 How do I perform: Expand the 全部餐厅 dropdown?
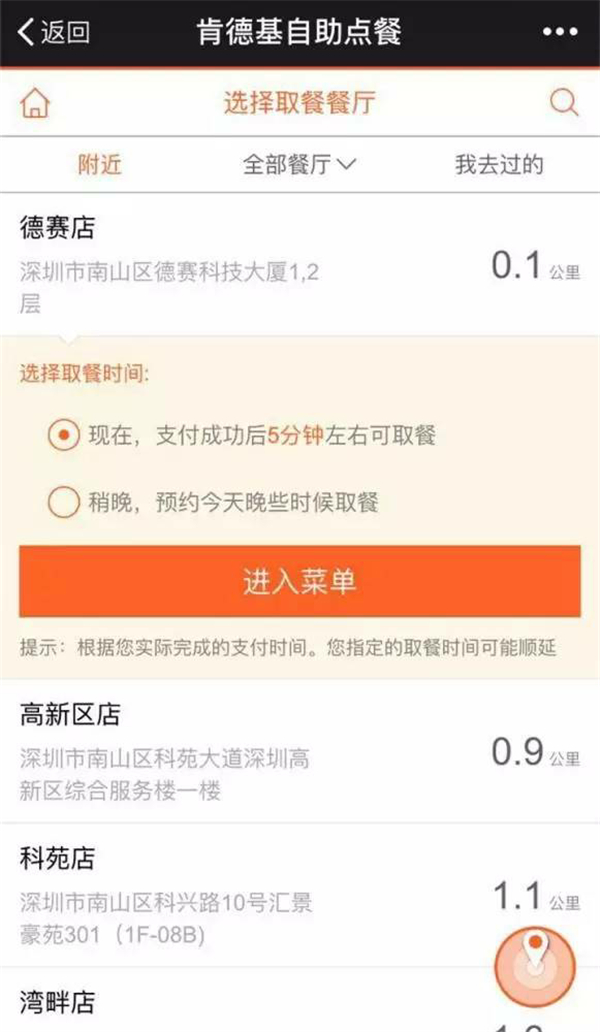click(x=299, y=165)
